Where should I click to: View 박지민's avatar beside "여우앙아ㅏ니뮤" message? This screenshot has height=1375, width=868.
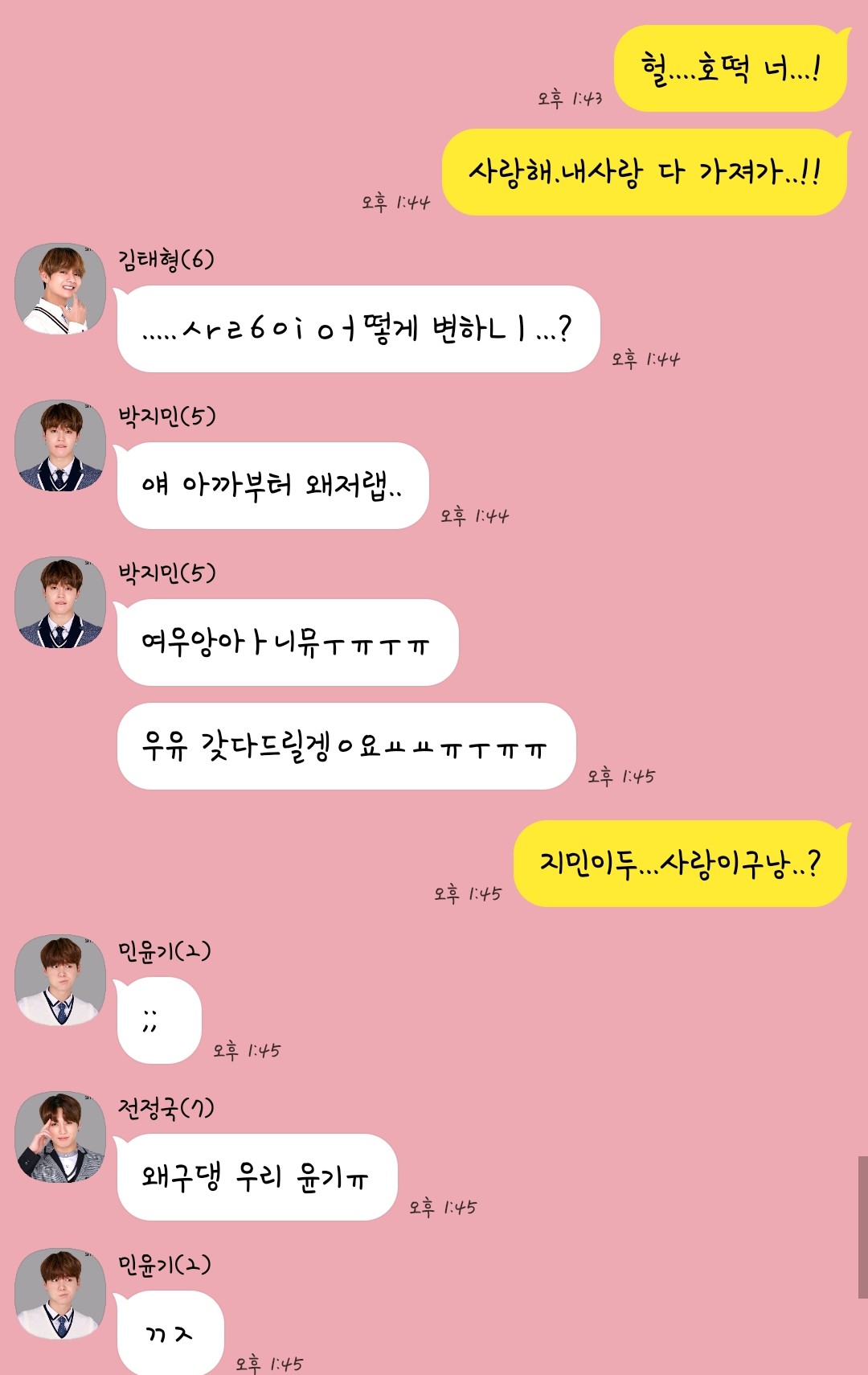[60, 602]
